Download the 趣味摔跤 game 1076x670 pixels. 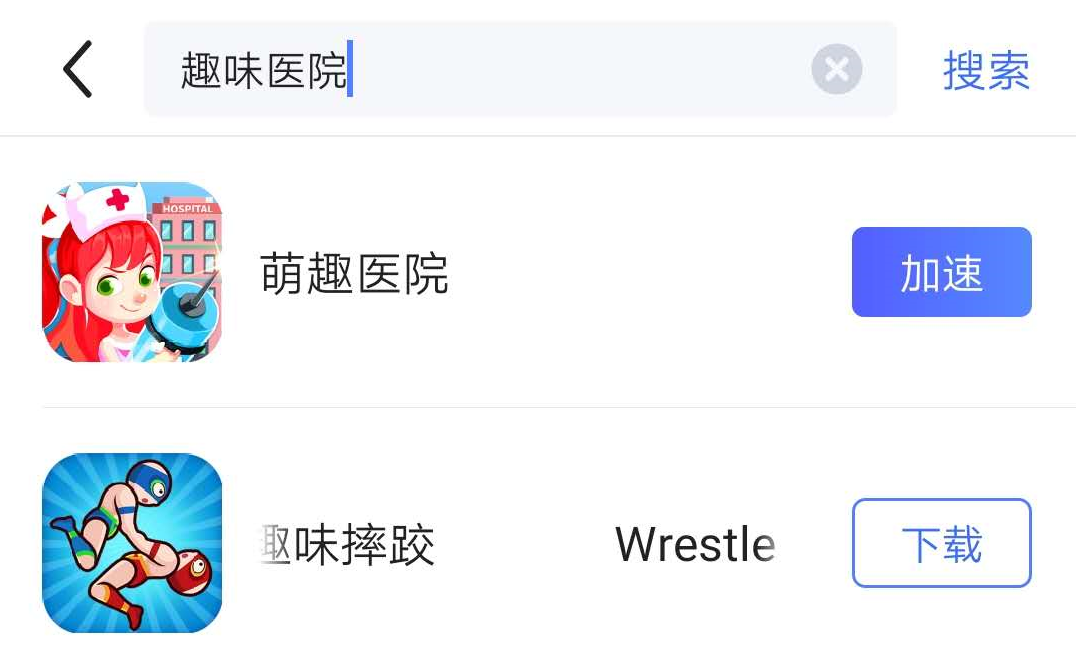coord(941,543)
